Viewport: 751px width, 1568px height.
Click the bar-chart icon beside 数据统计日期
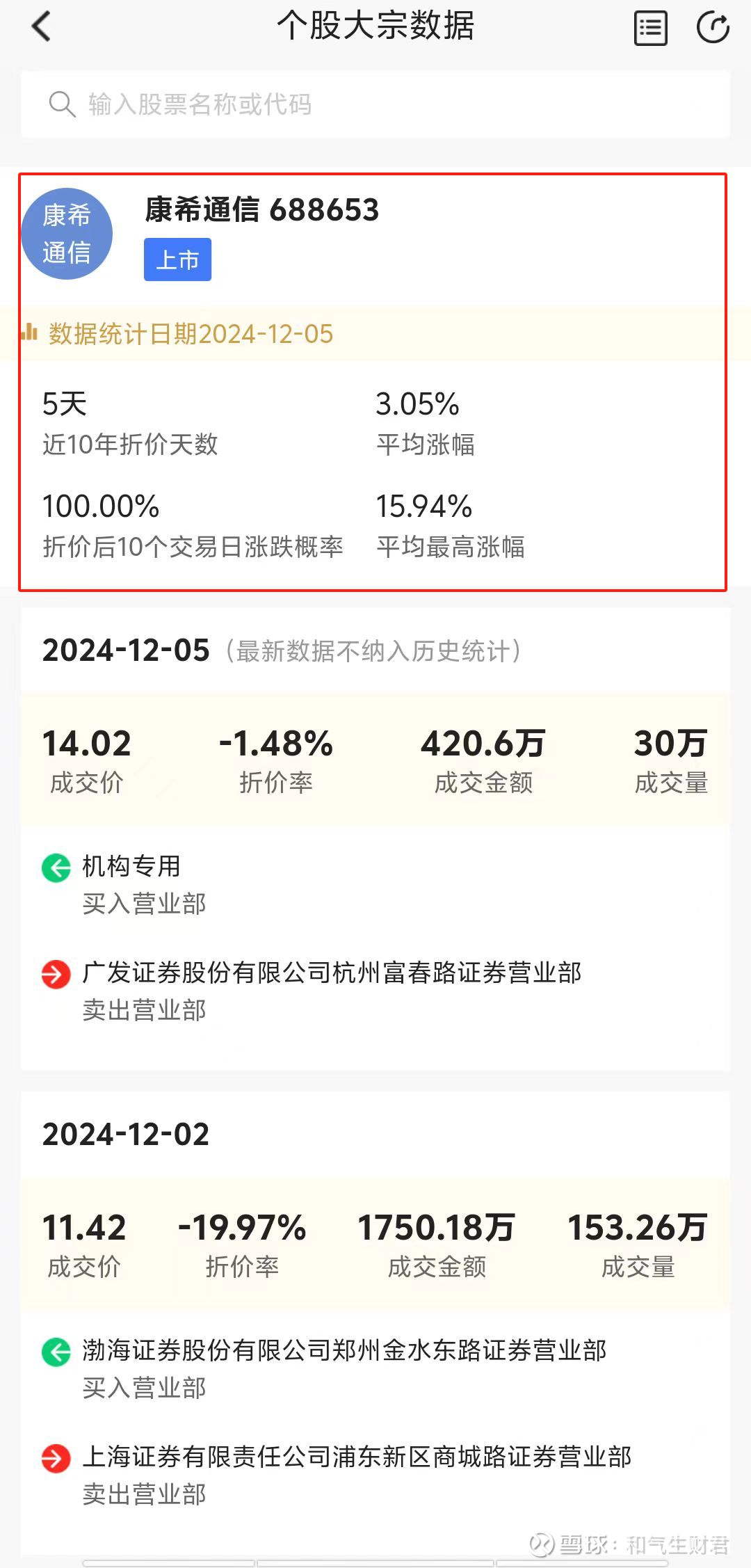(x=29, y=333)
